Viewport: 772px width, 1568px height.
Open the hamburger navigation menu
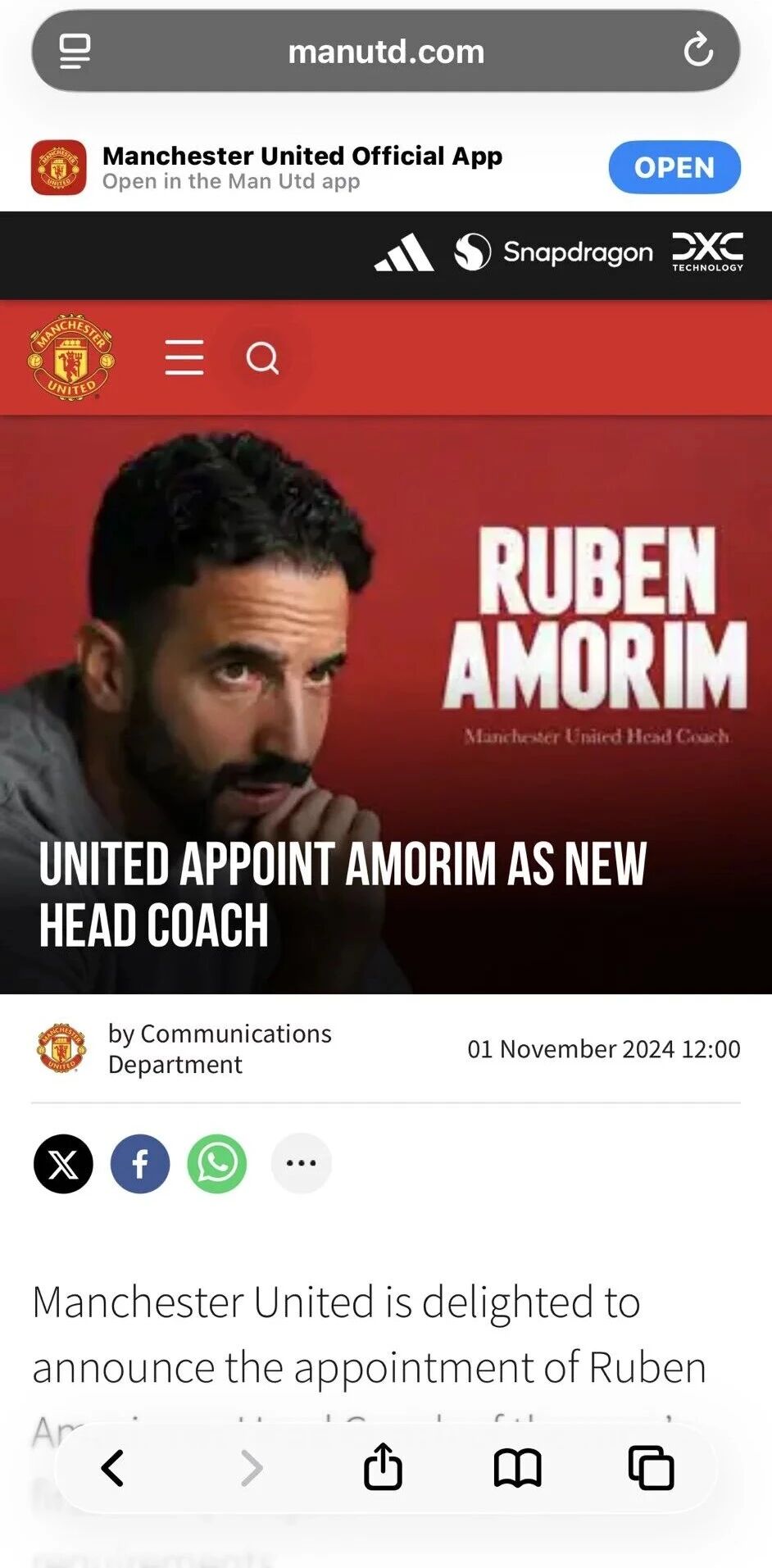click(x=184, y=357)
